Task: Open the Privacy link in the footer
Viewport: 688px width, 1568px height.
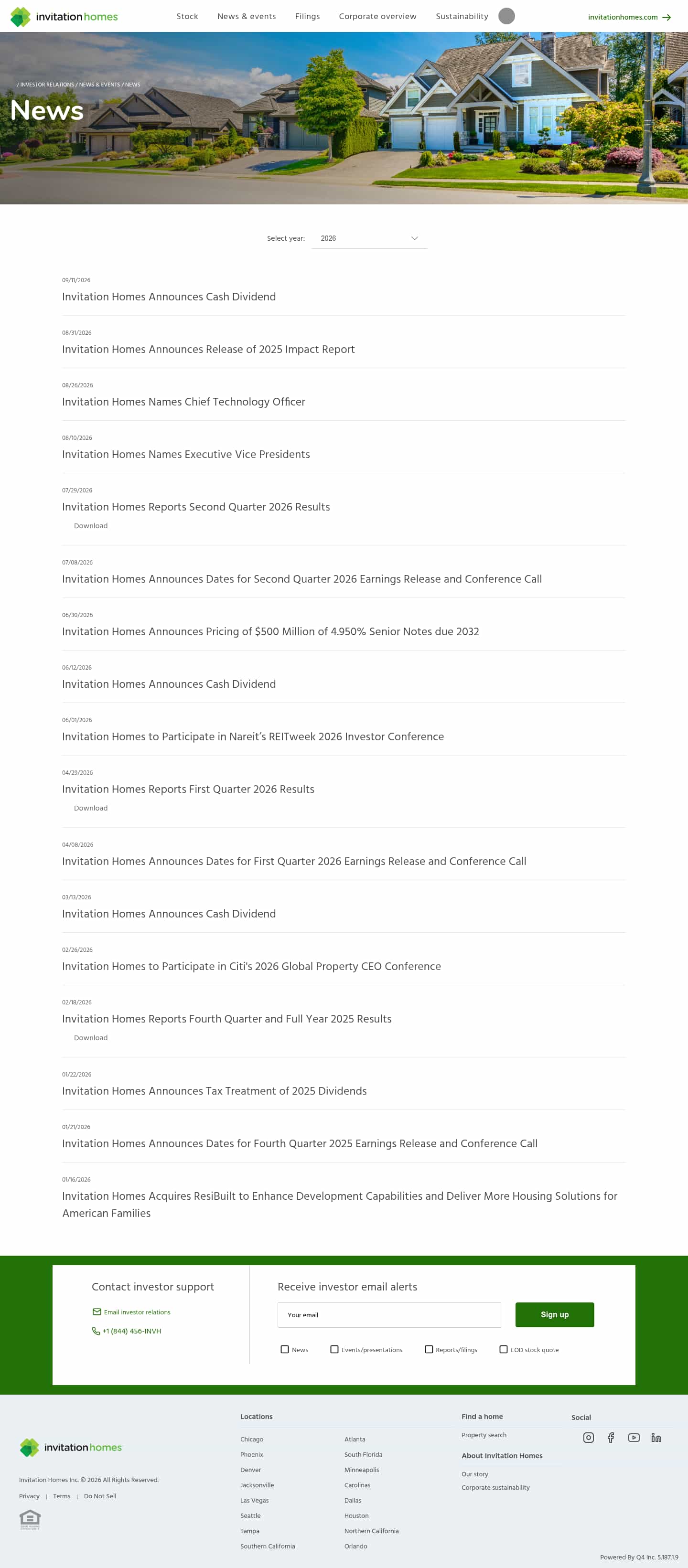Action: click(29, 1495)
